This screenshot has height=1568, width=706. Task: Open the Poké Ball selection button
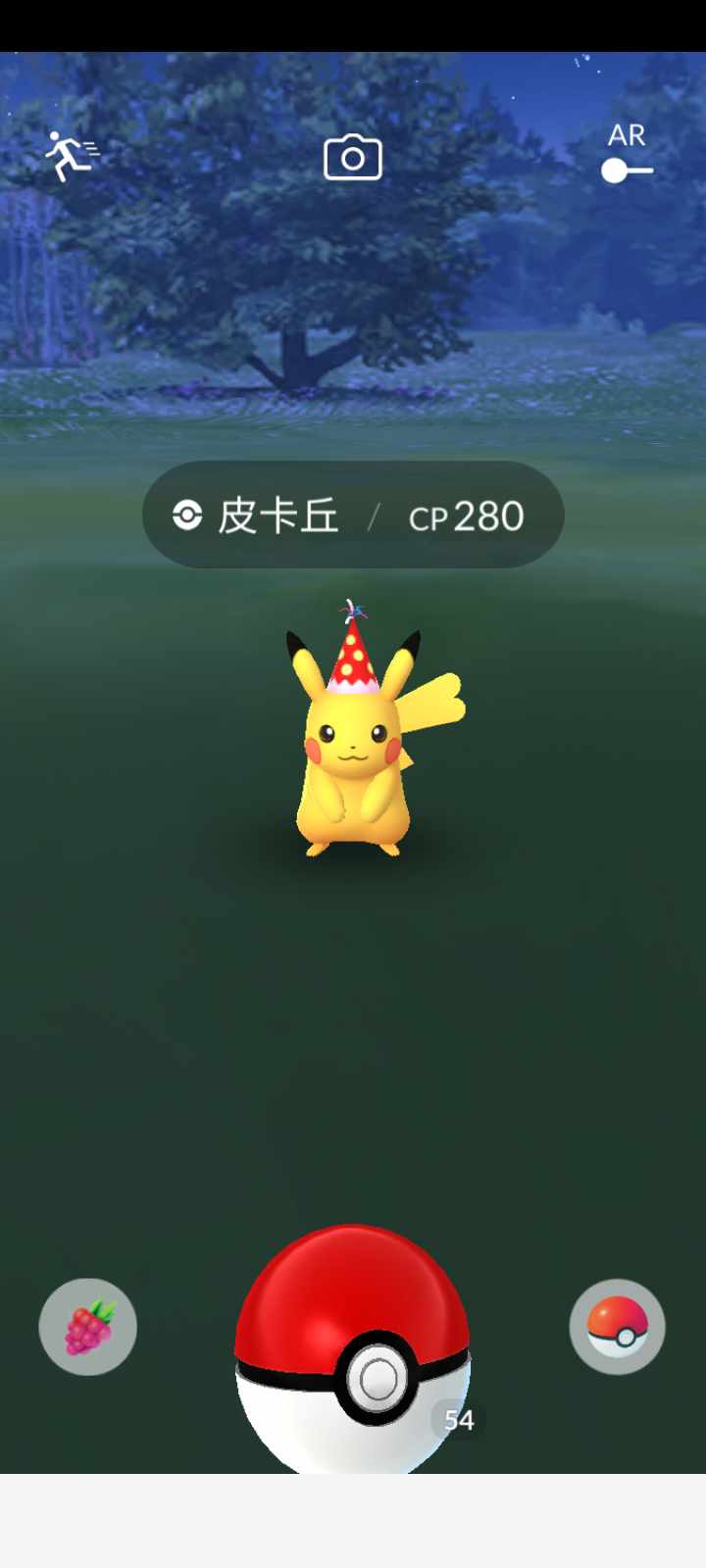[617, 1327]
